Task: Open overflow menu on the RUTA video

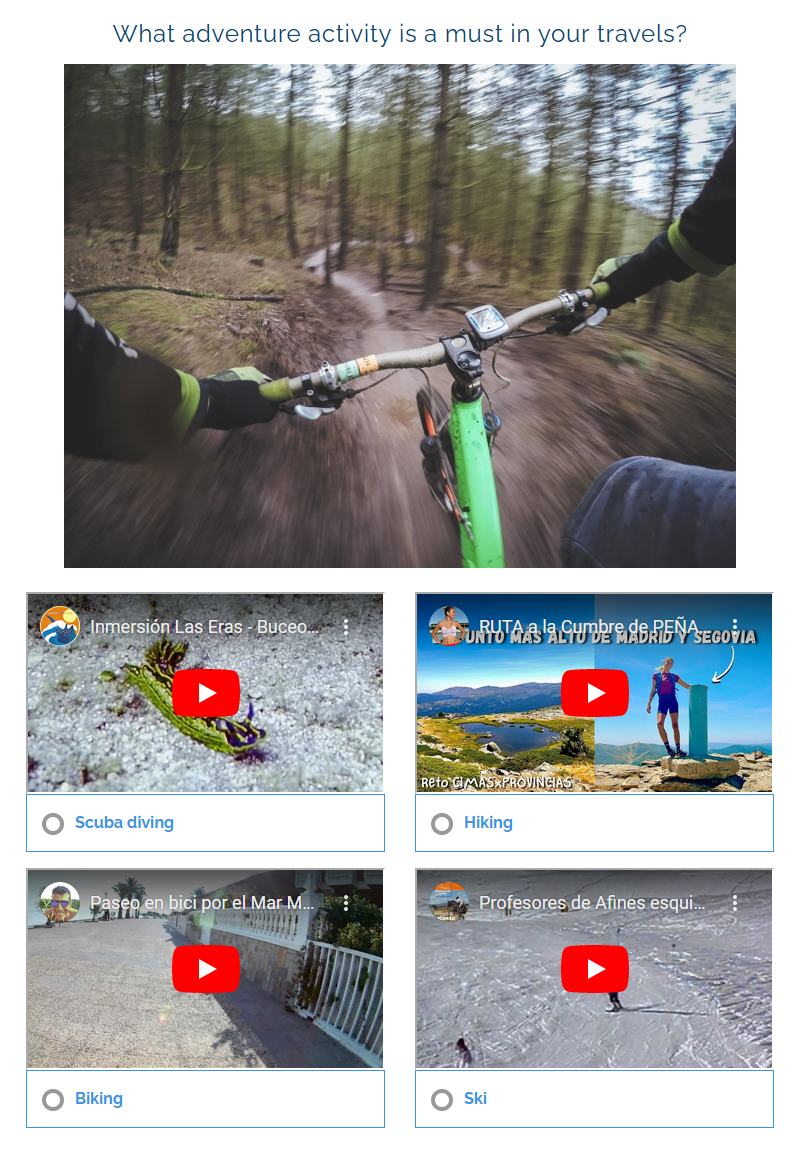Action: click(735, 627)
